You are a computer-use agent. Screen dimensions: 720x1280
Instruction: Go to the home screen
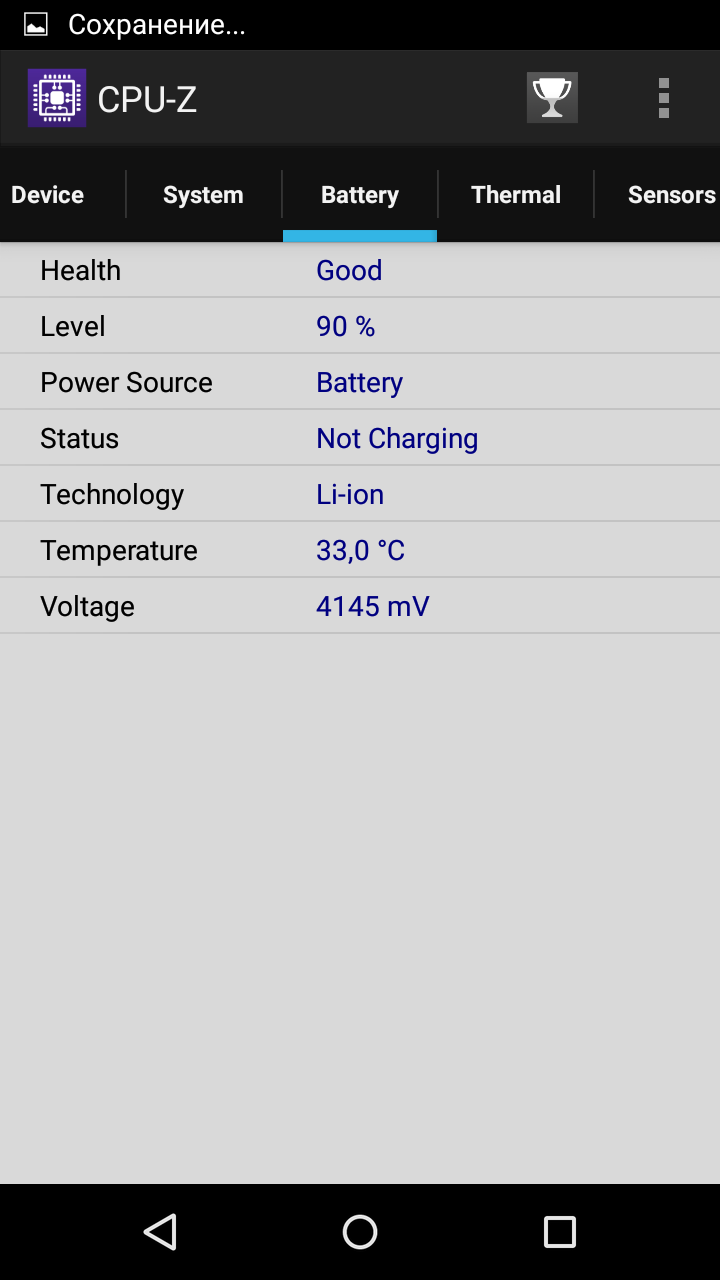[x=360, y=1232]
